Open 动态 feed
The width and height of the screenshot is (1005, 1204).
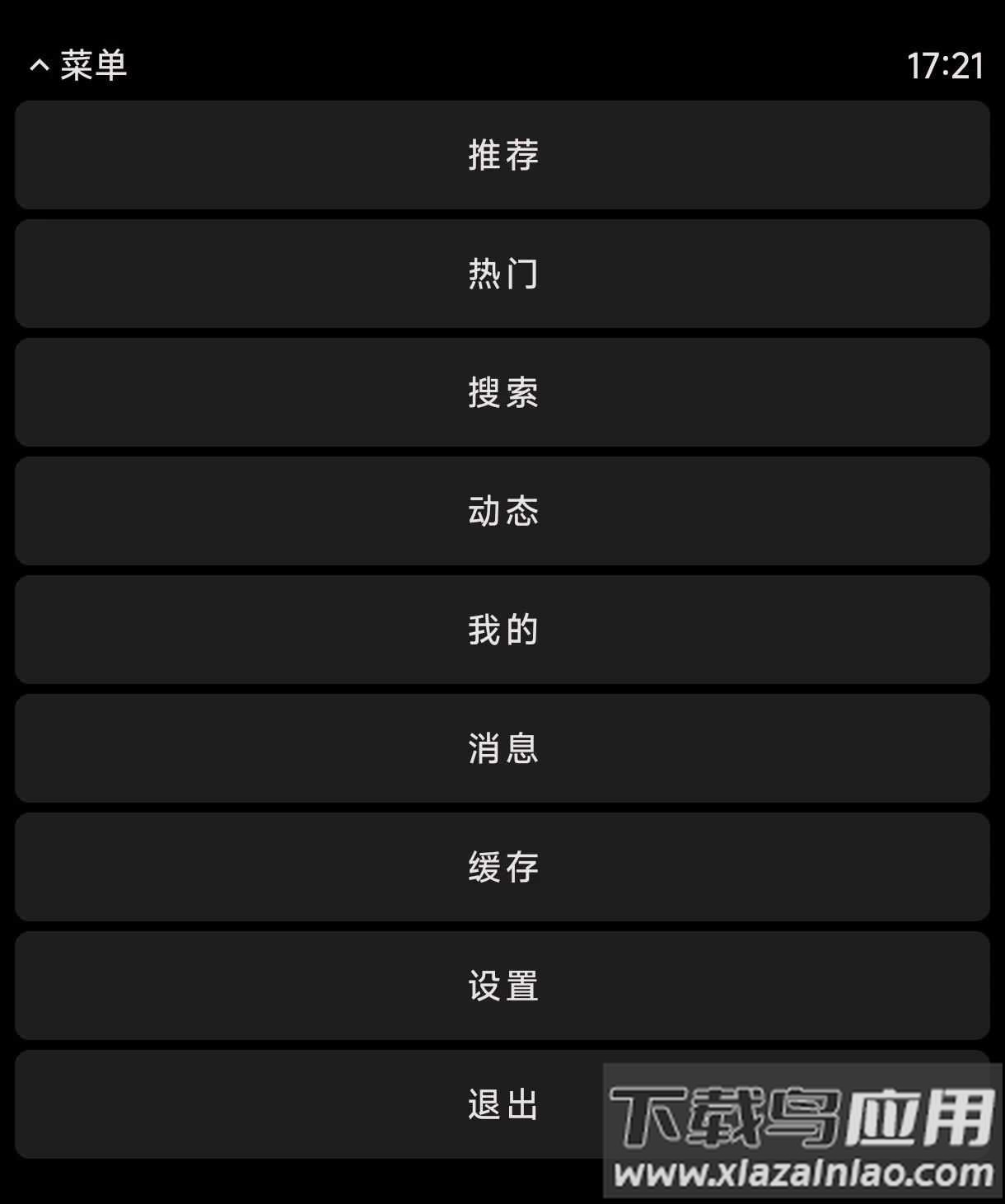[502, 511]
